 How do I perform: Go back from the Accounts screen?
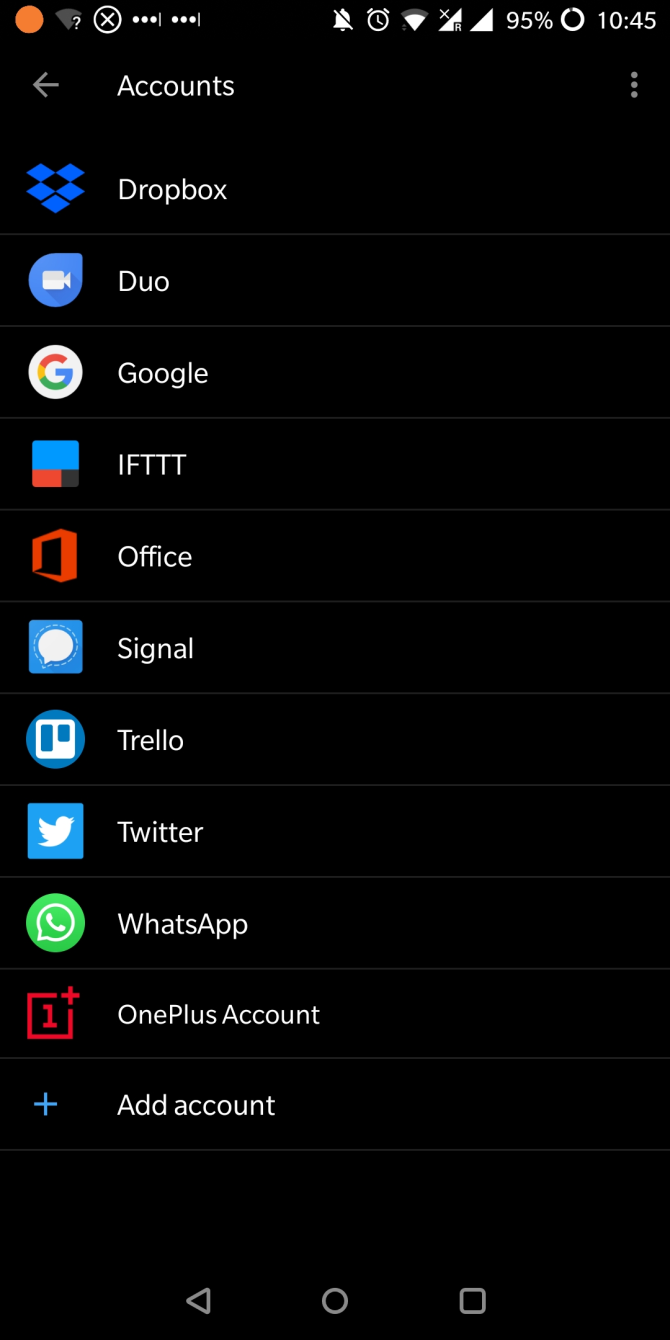point(46,86)
